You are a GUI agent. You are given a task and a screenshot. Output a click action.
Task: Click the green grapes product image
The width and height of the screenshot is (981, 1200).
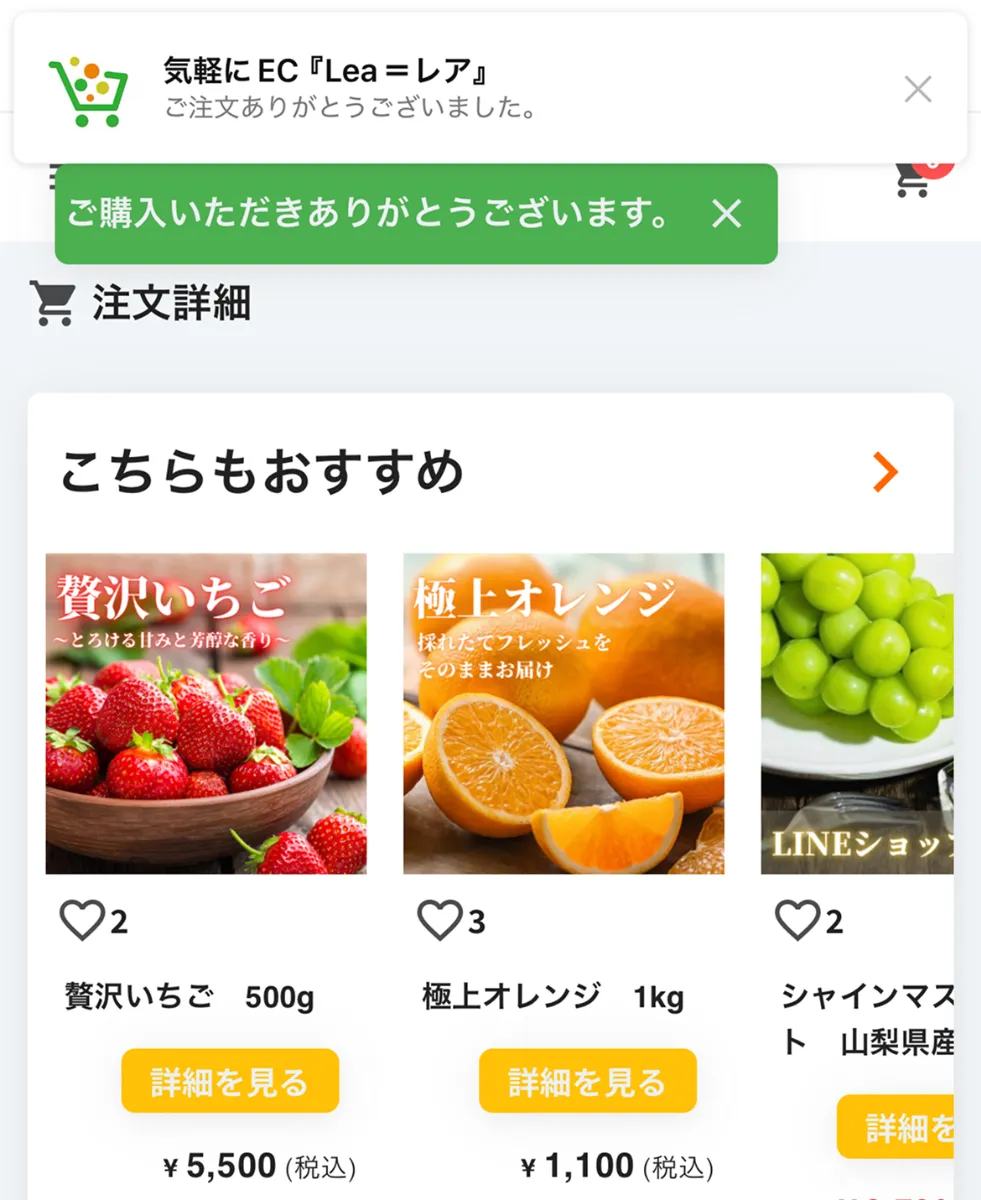pyautogui.click(x=870, y=715)
